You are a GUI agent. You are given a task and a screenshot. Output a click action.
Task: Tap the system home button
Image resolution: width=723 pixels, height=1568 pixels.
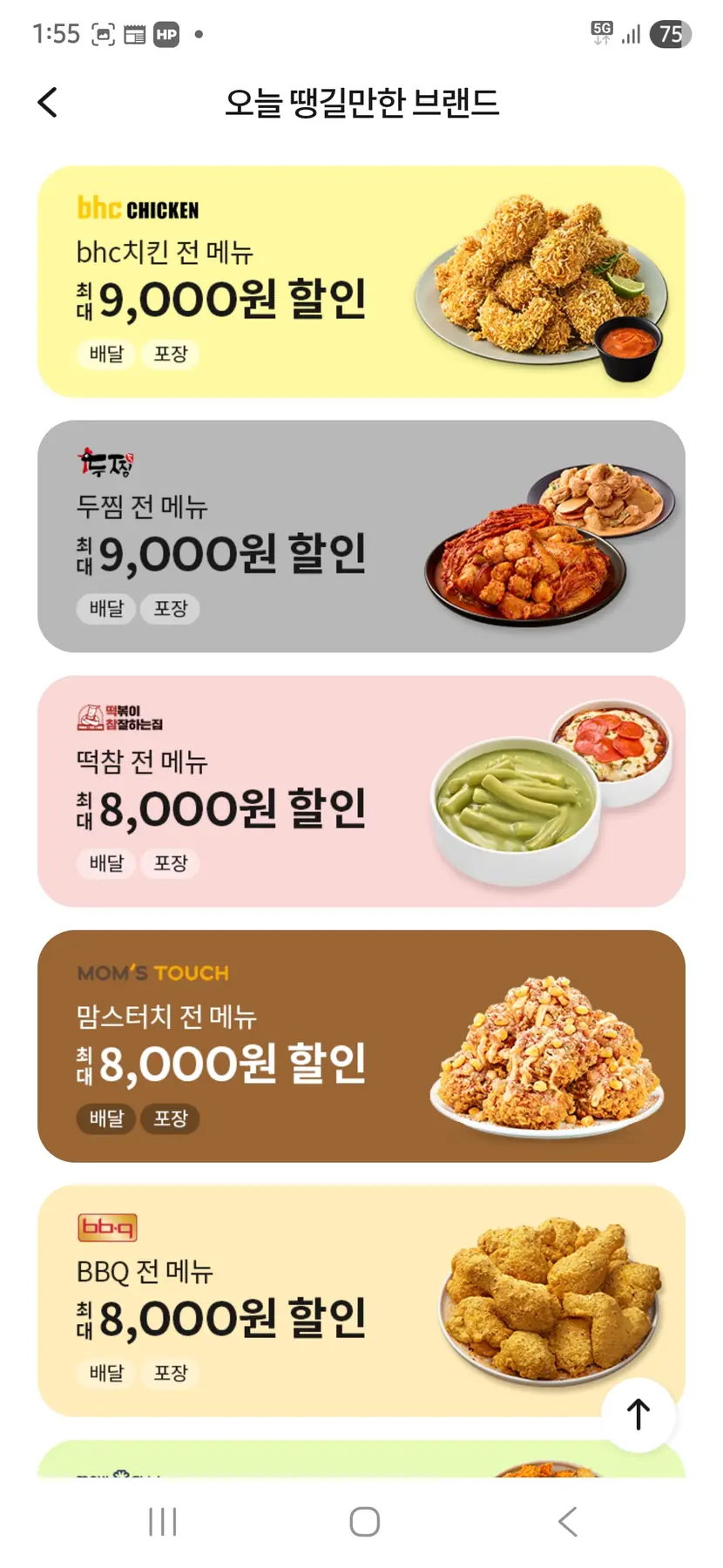coord(364,1522)
